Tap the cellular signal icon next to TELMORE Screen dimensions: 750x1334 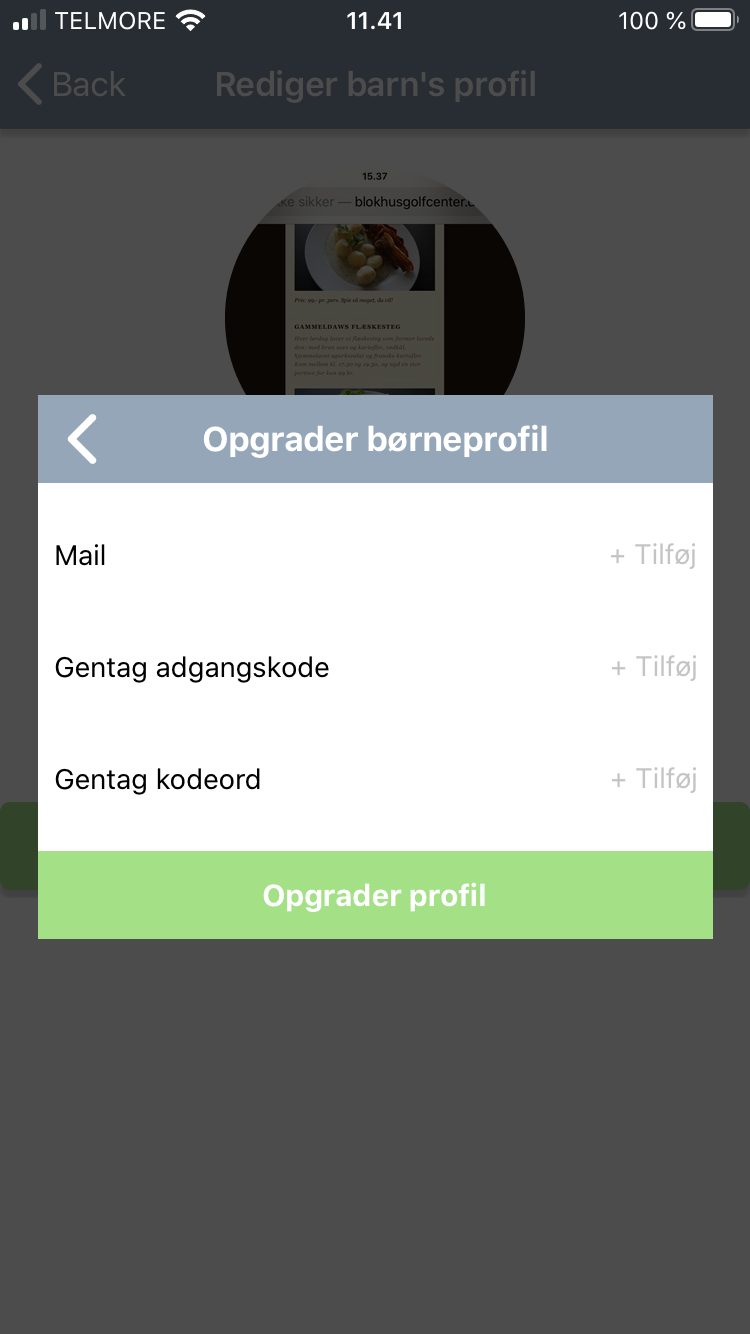pyautogui.click(x=30, y=18)
